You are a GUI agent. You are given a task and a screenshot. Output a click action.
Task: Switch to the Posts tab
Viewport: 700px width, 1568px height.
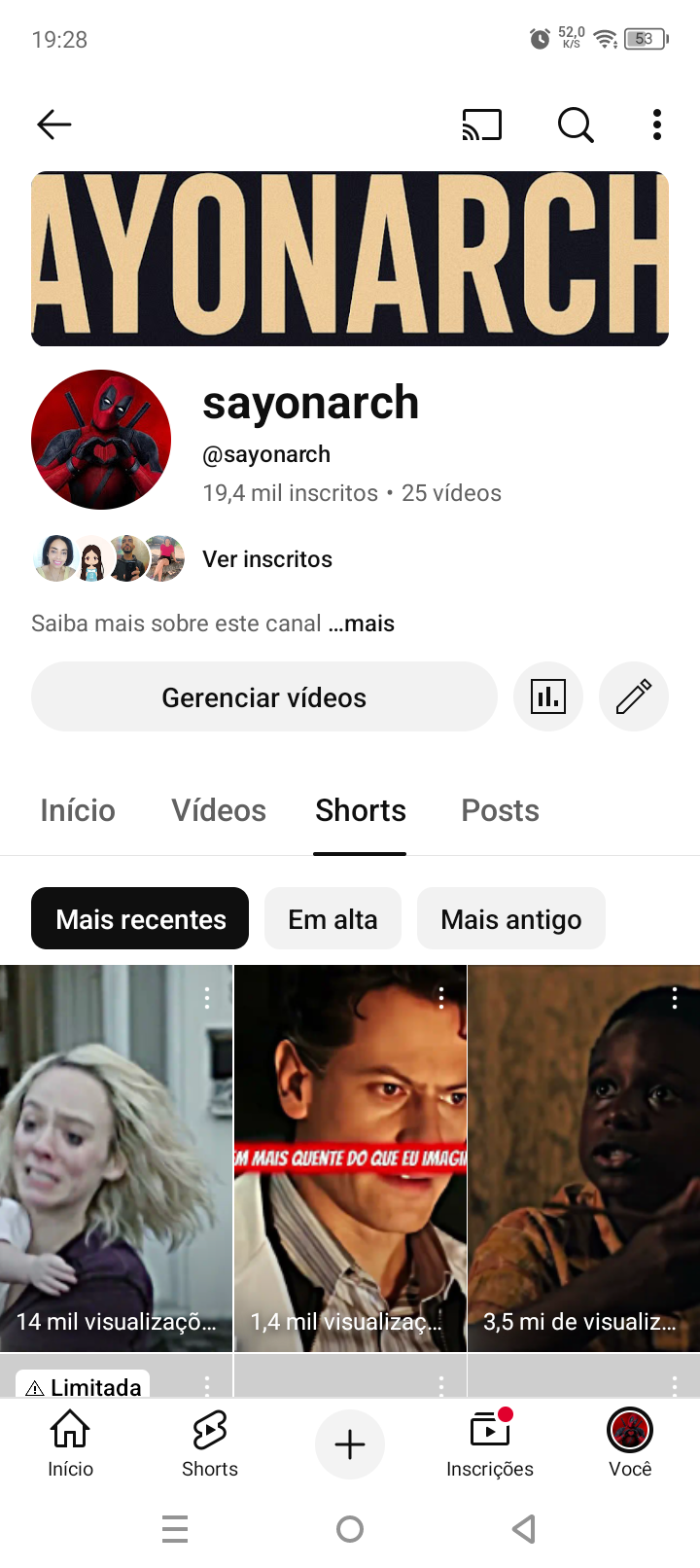(500, 810)
